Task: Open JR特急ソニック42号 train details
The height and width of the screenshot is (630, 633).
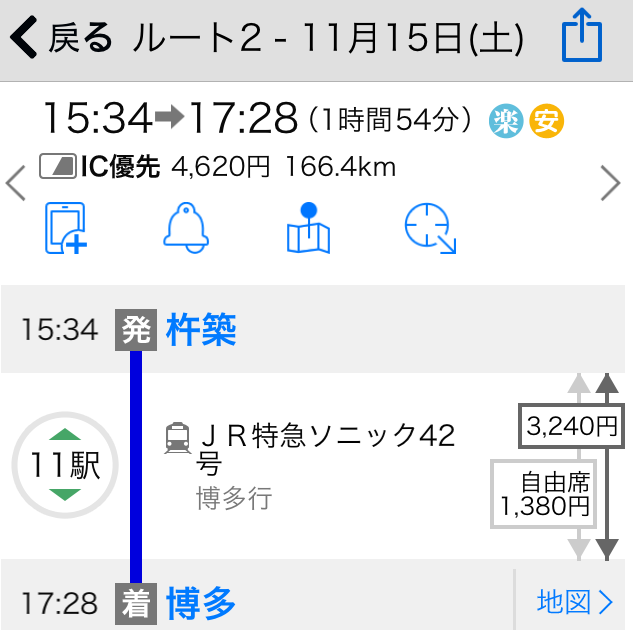Action: point(310,450)
